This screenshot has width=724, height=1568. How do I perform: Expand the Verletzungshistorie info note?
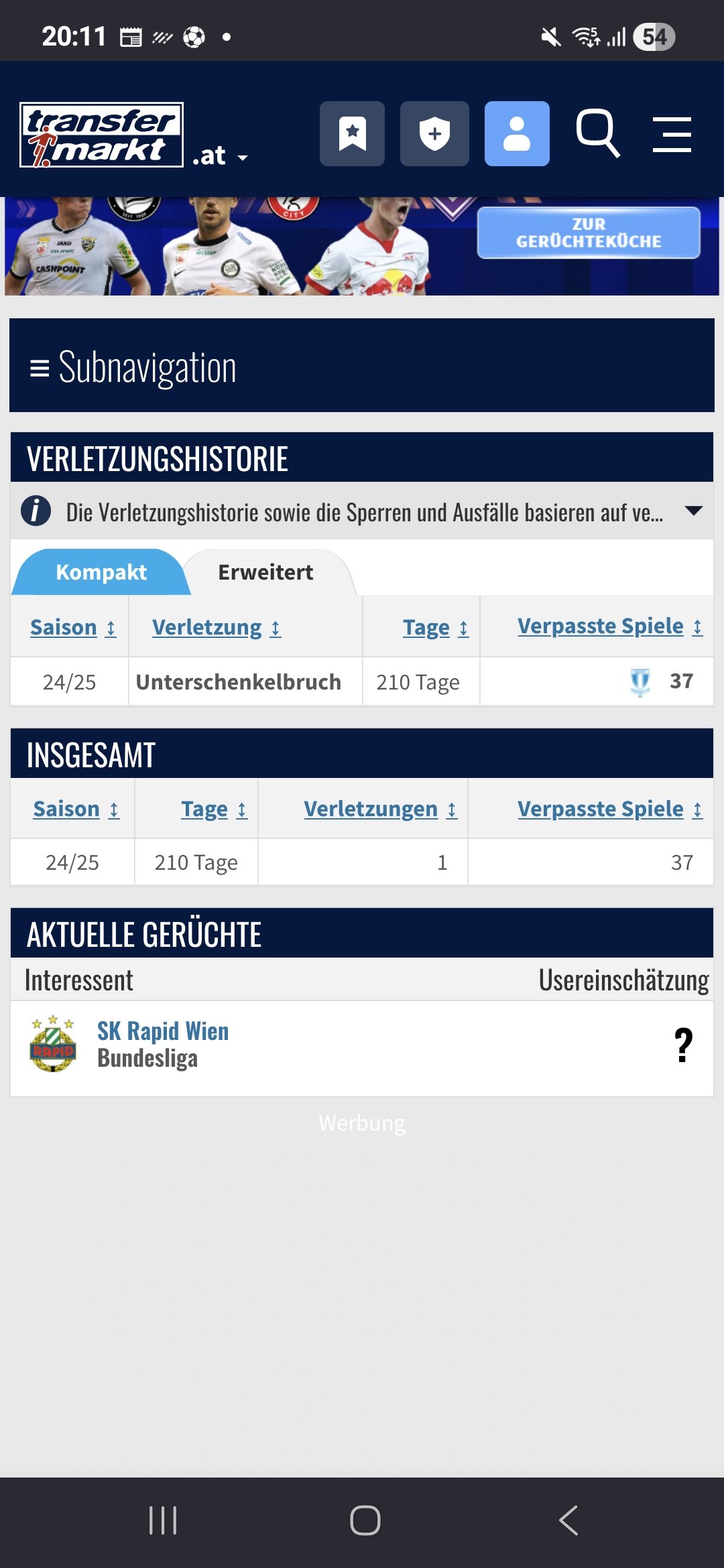[694, 511]
